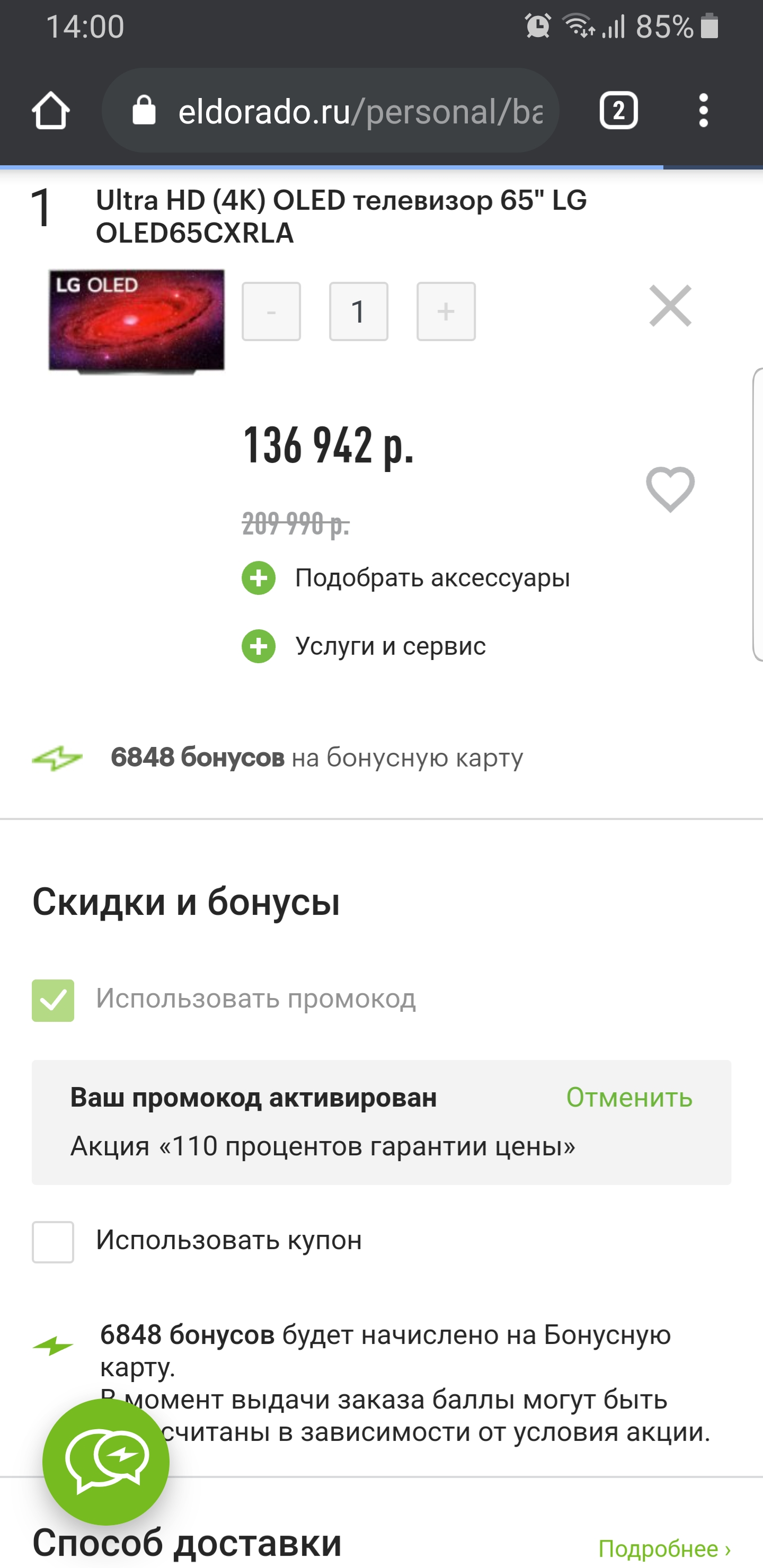Open Подробнее next to Способ доставки
The image size is (763, 1568).
pyautogui.click(x=664, y=1548)
